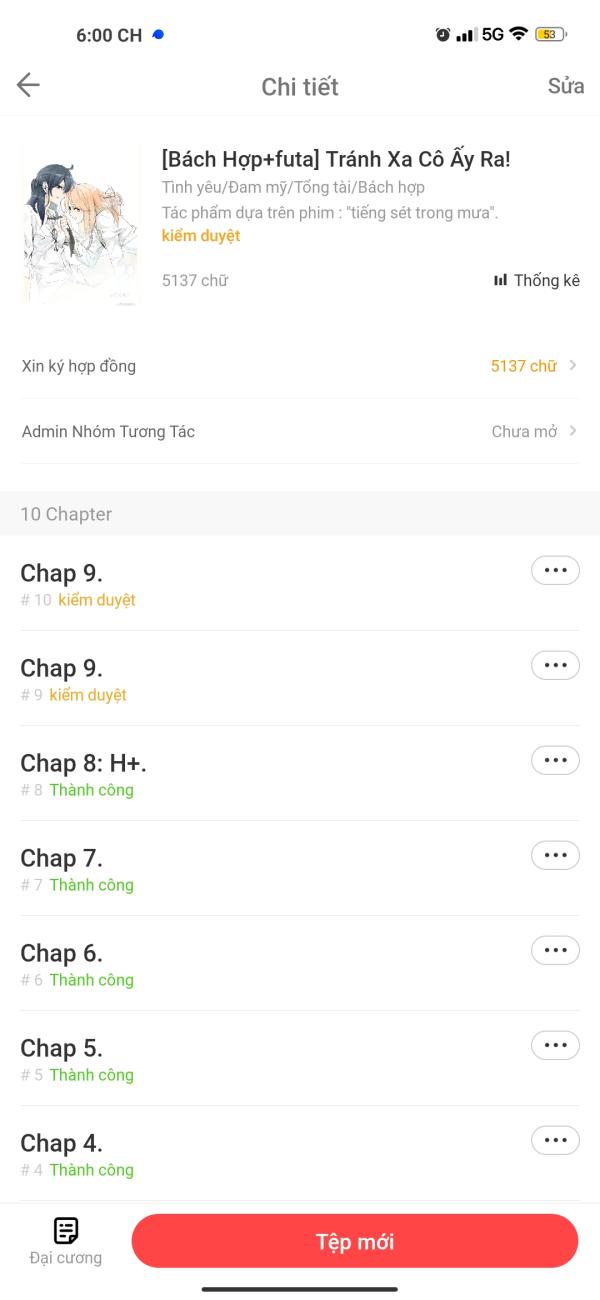This screenshot has height=1300, width=600.
Task: Open more options for Chap 9. #9
Action: (555, 665)
